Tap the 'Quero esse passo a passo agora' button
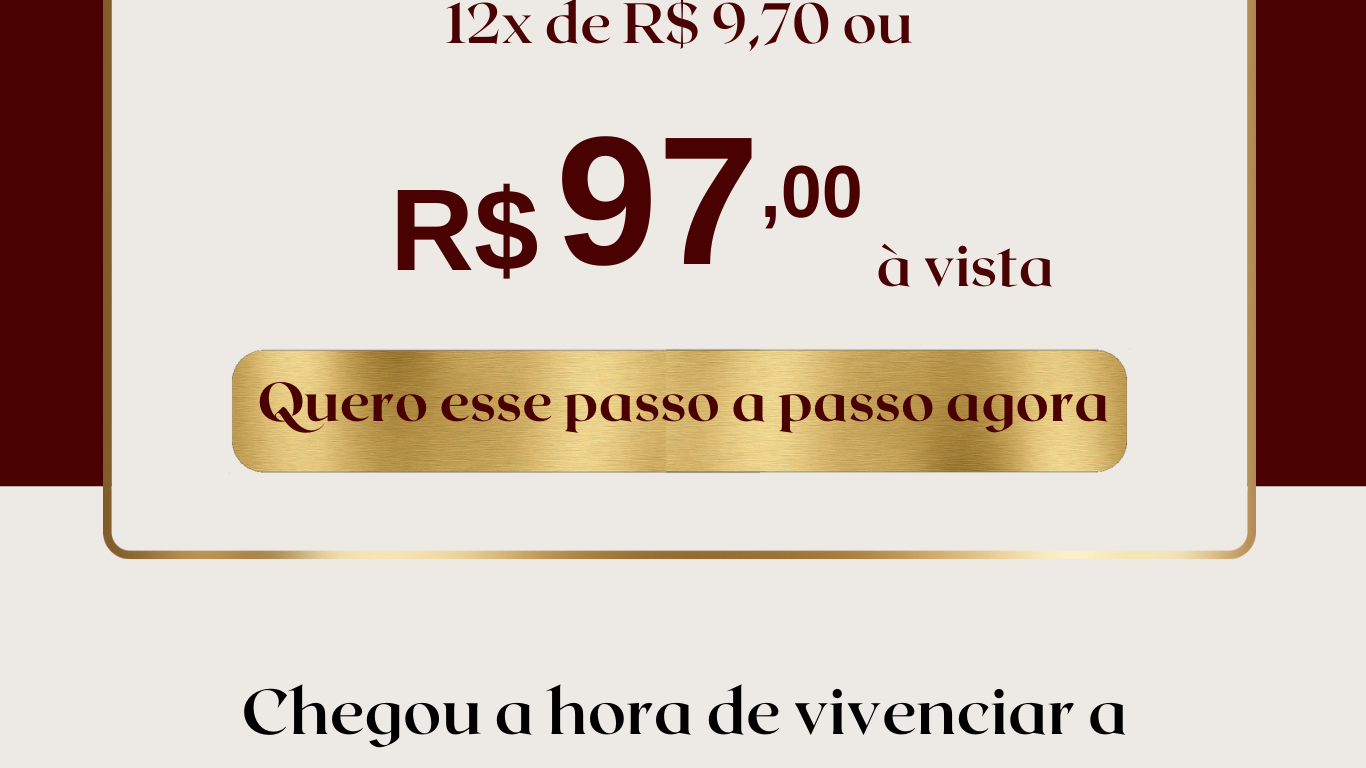This screenshot has height=768, width=1366. [x=680, y=410]
